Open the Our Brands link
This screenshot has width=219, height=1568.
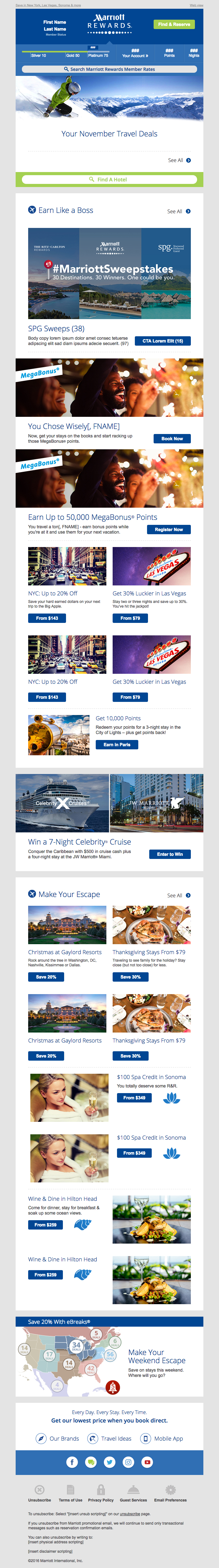point(58,1438)
